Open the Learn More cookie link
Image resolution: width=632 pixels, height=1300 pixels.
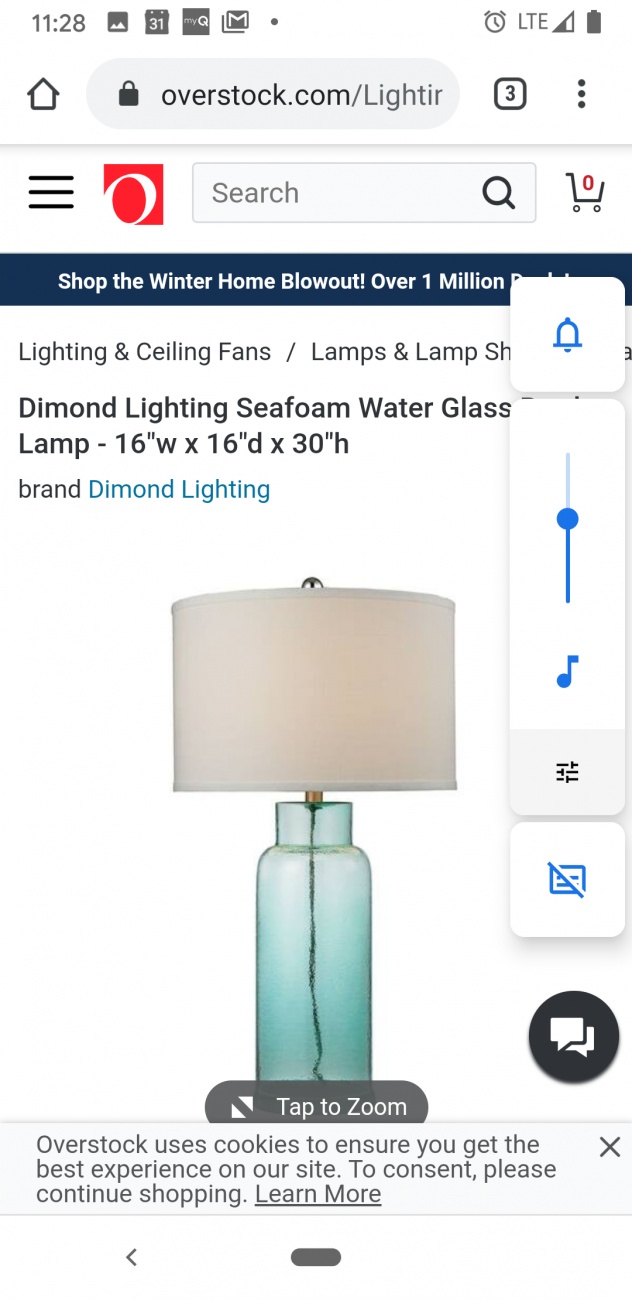click(x=318, y=1194)
